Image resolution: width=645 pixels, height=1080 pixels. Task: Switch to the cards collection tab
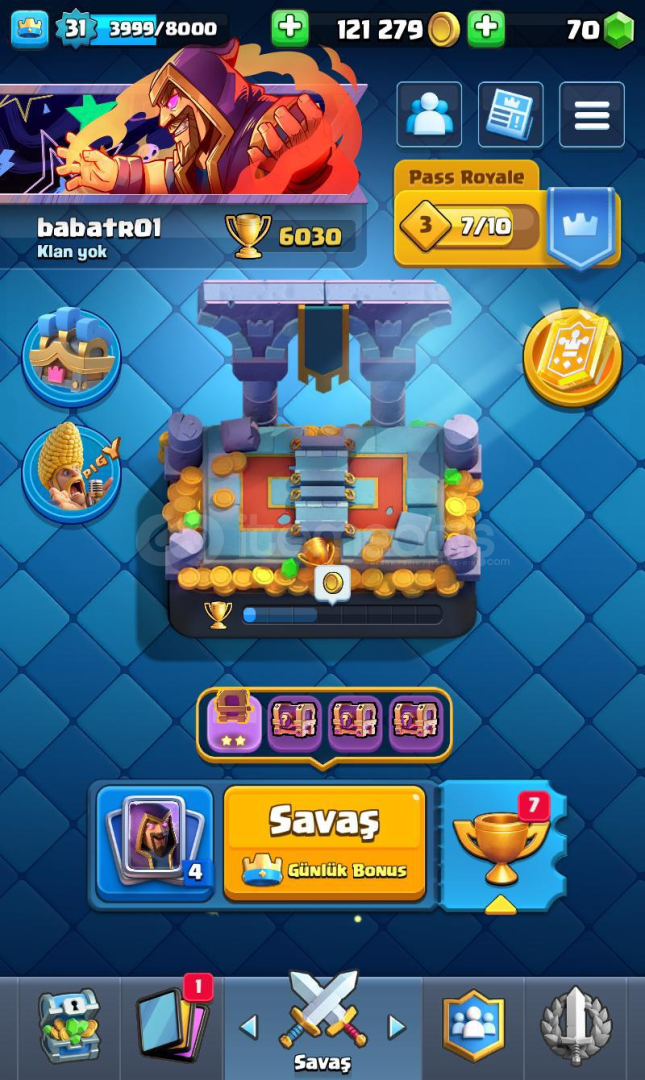click(x=171, y=1027)
